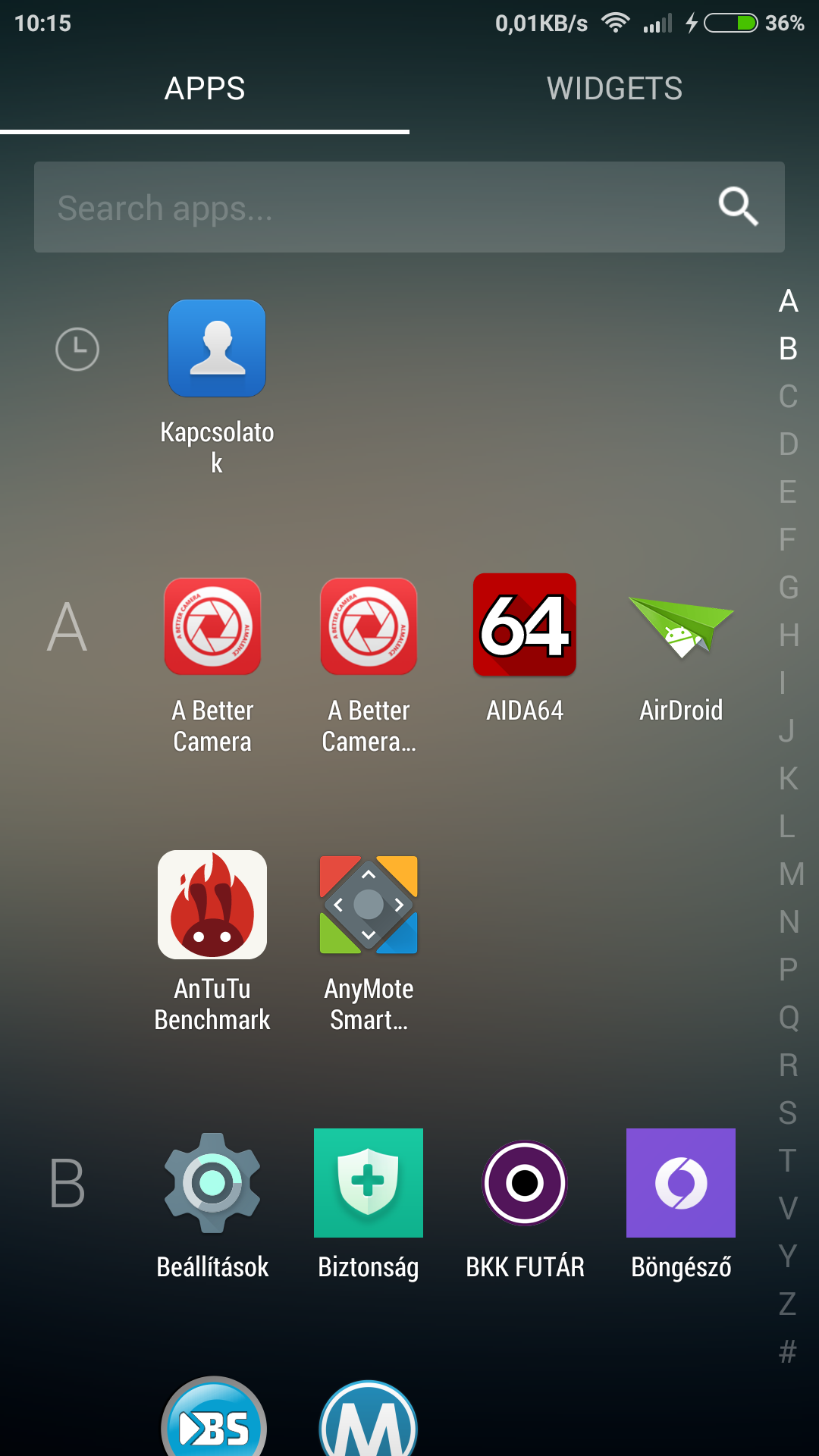Launch the Biztonság security app
Screen dimensions: 819x1456
[369, 1183]
